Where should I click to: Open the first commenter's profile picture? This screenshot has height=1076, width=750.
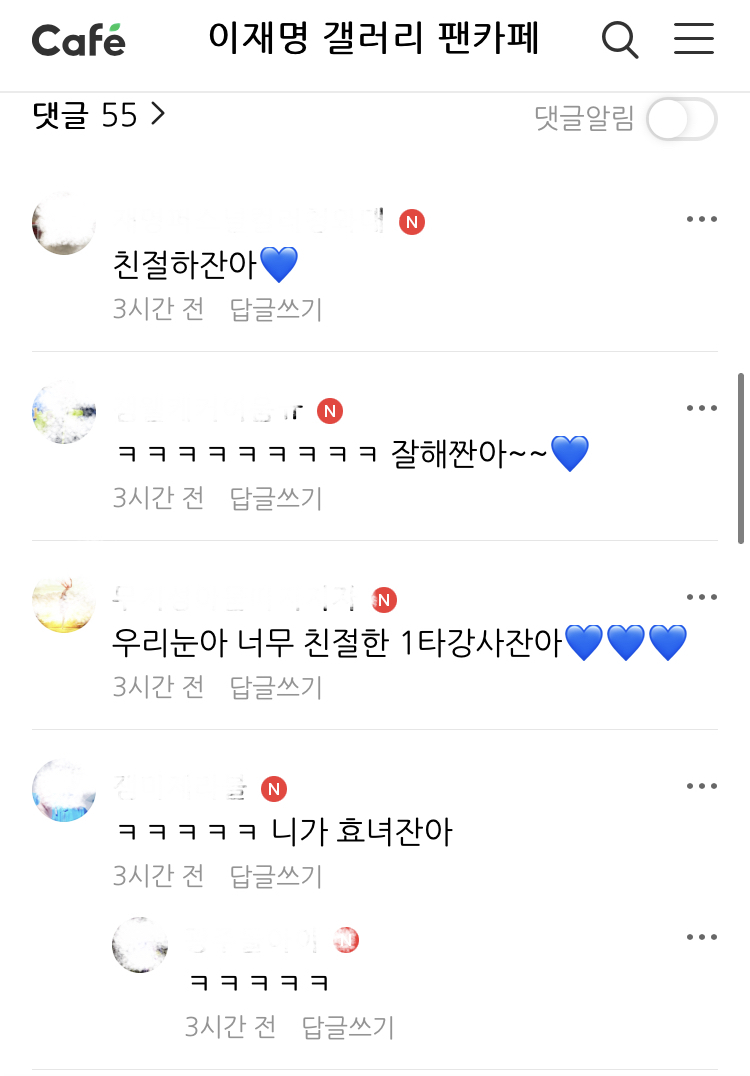coord(63,222)
